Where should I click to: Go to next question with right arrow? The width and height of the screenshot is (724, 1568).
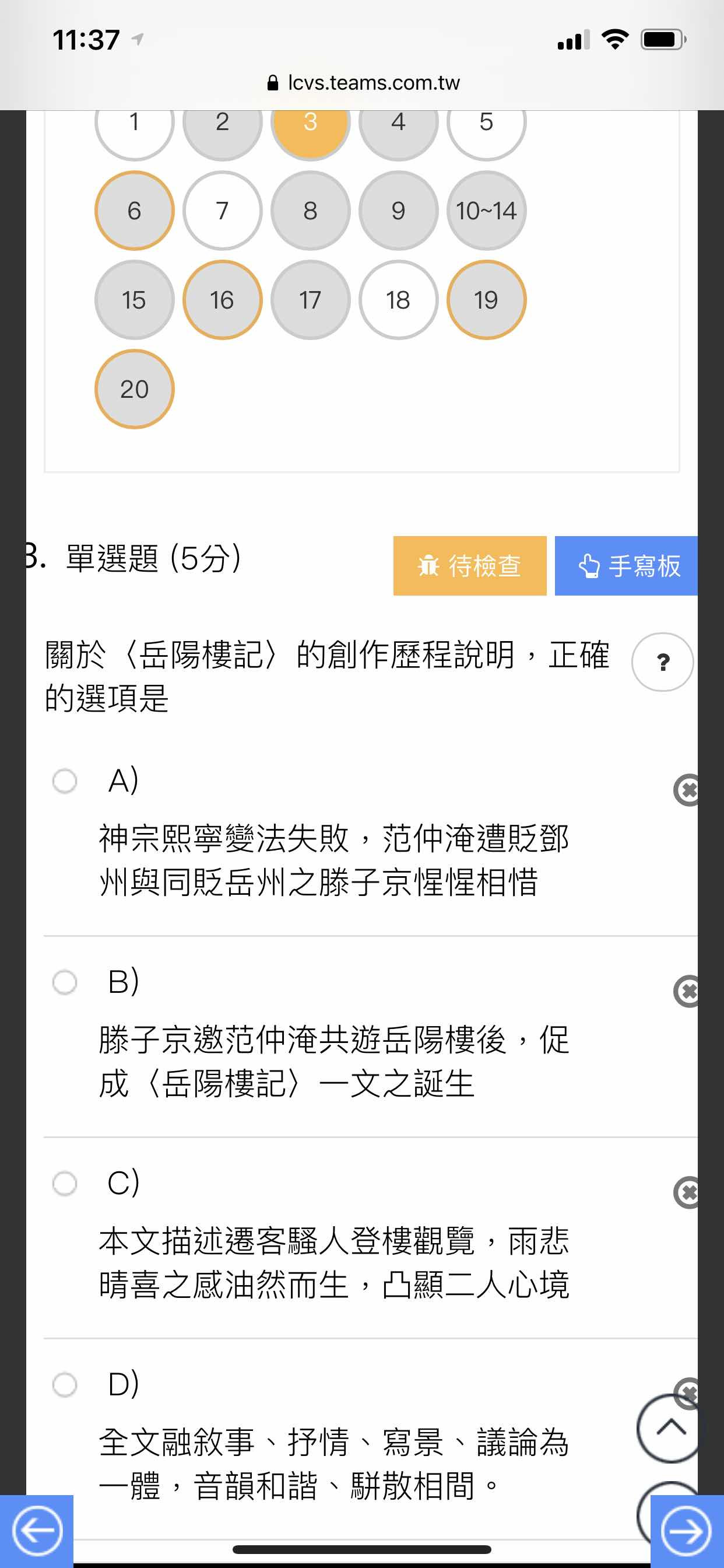pyautogui.click(x=687, y=1531)
